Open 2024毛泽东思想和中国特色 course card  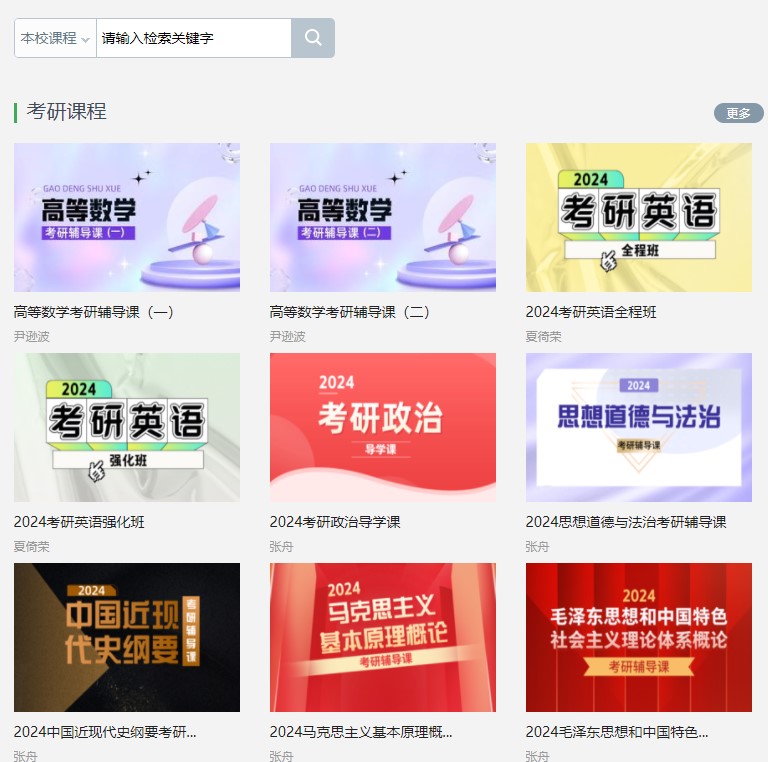click(639, 637)
